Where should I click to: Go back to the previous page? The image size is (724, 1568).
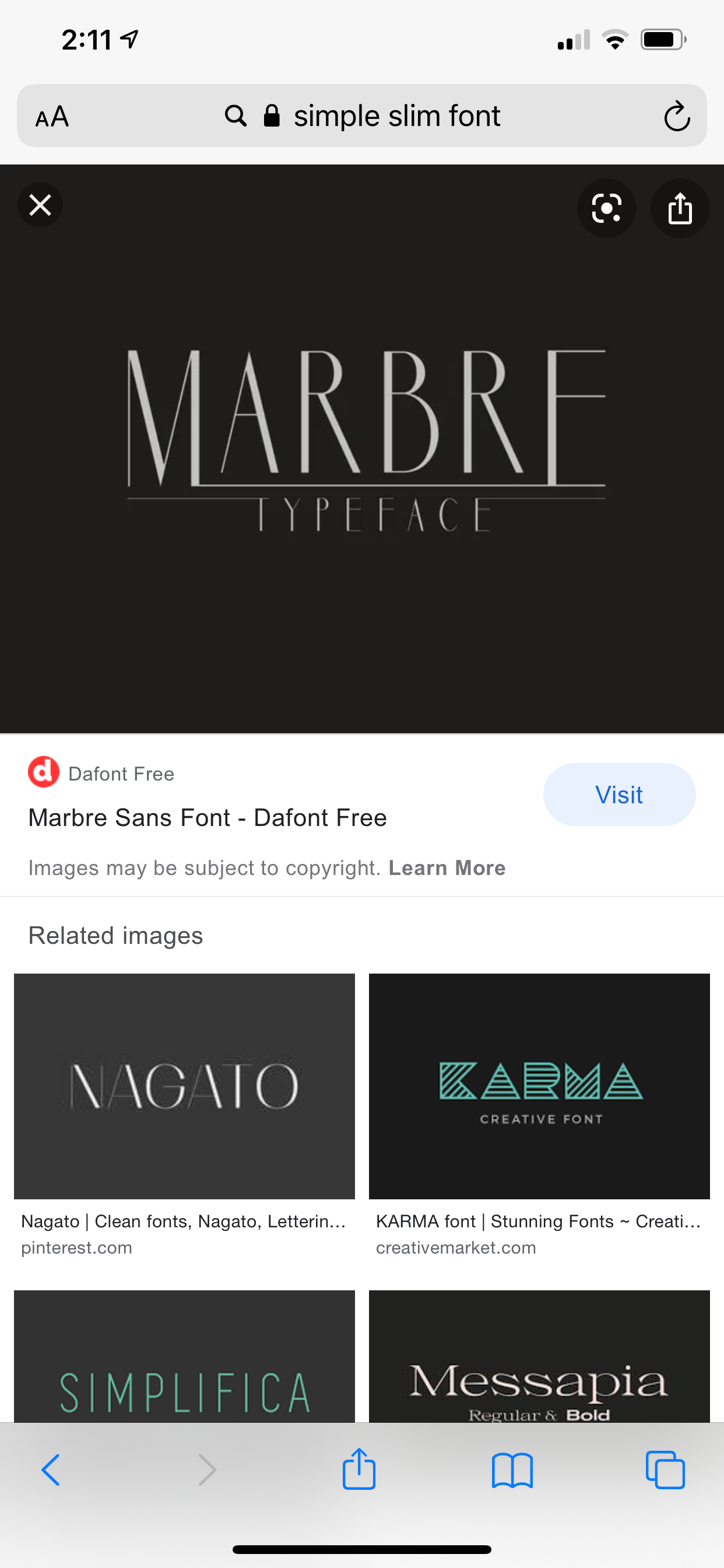pos(51,1470)
